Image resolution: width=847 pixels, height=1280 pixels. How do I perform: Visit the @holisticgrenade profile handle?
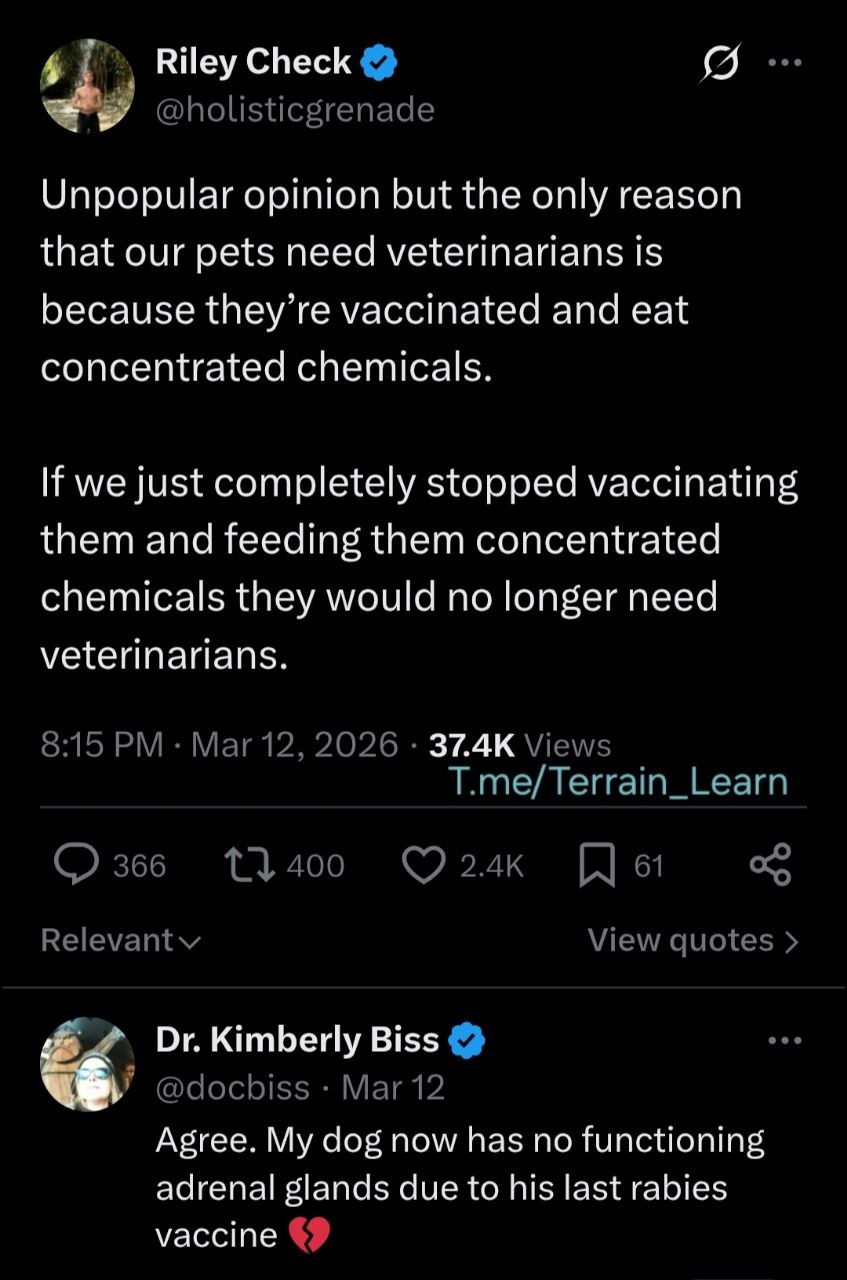295,108
